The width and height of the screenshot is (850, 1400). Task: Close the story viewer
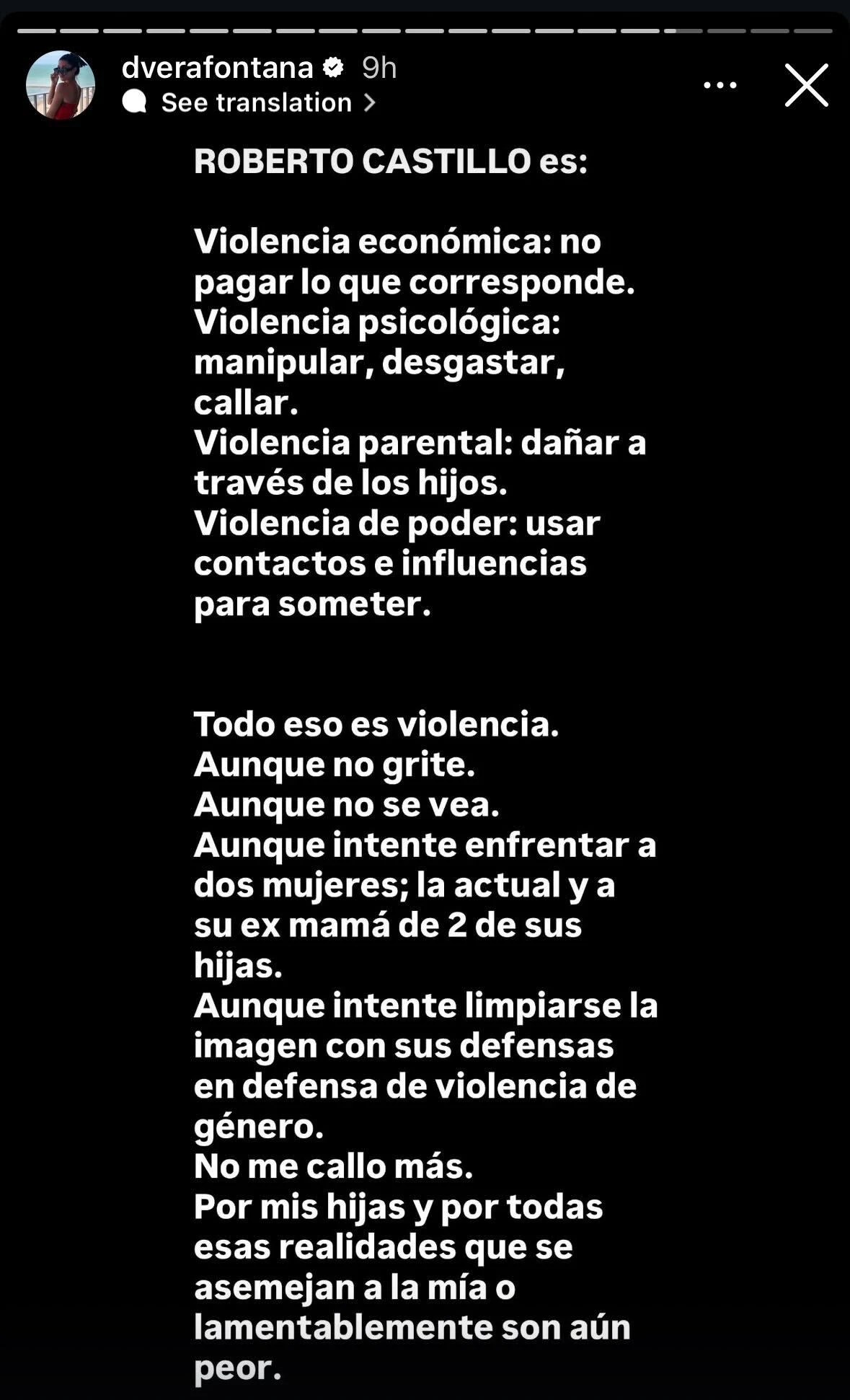[806, 85]
